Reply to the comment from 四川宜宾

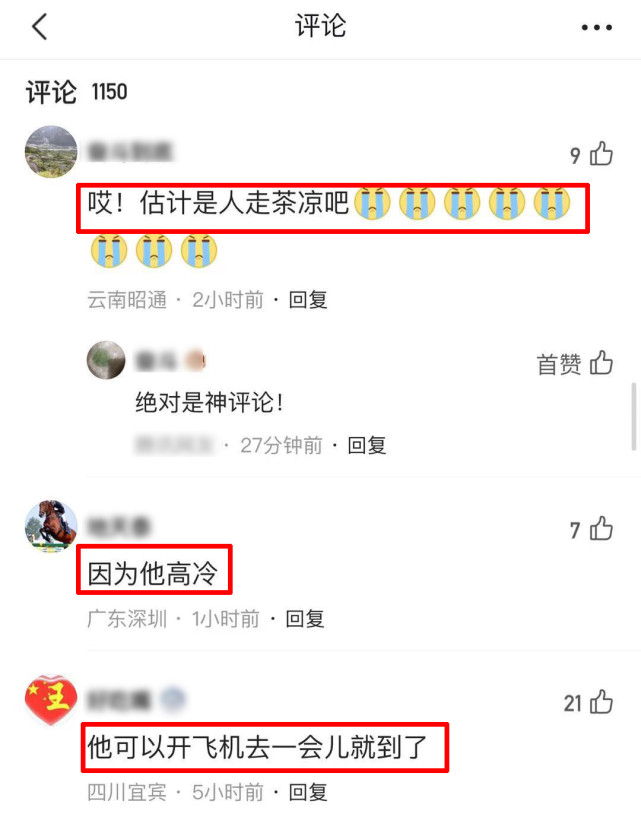(308, 793)
